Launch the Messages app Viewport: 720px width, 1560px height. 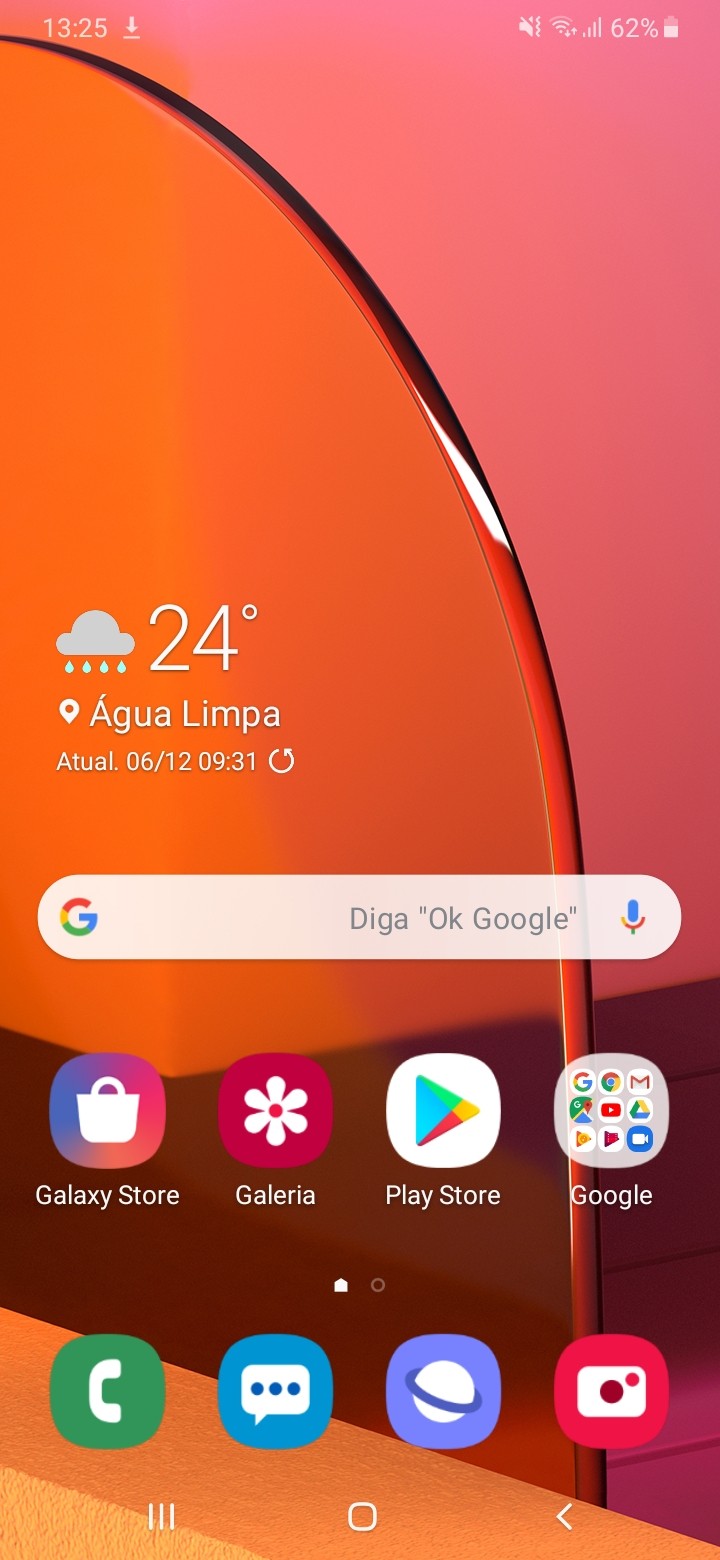click(x=275, y=1391)
